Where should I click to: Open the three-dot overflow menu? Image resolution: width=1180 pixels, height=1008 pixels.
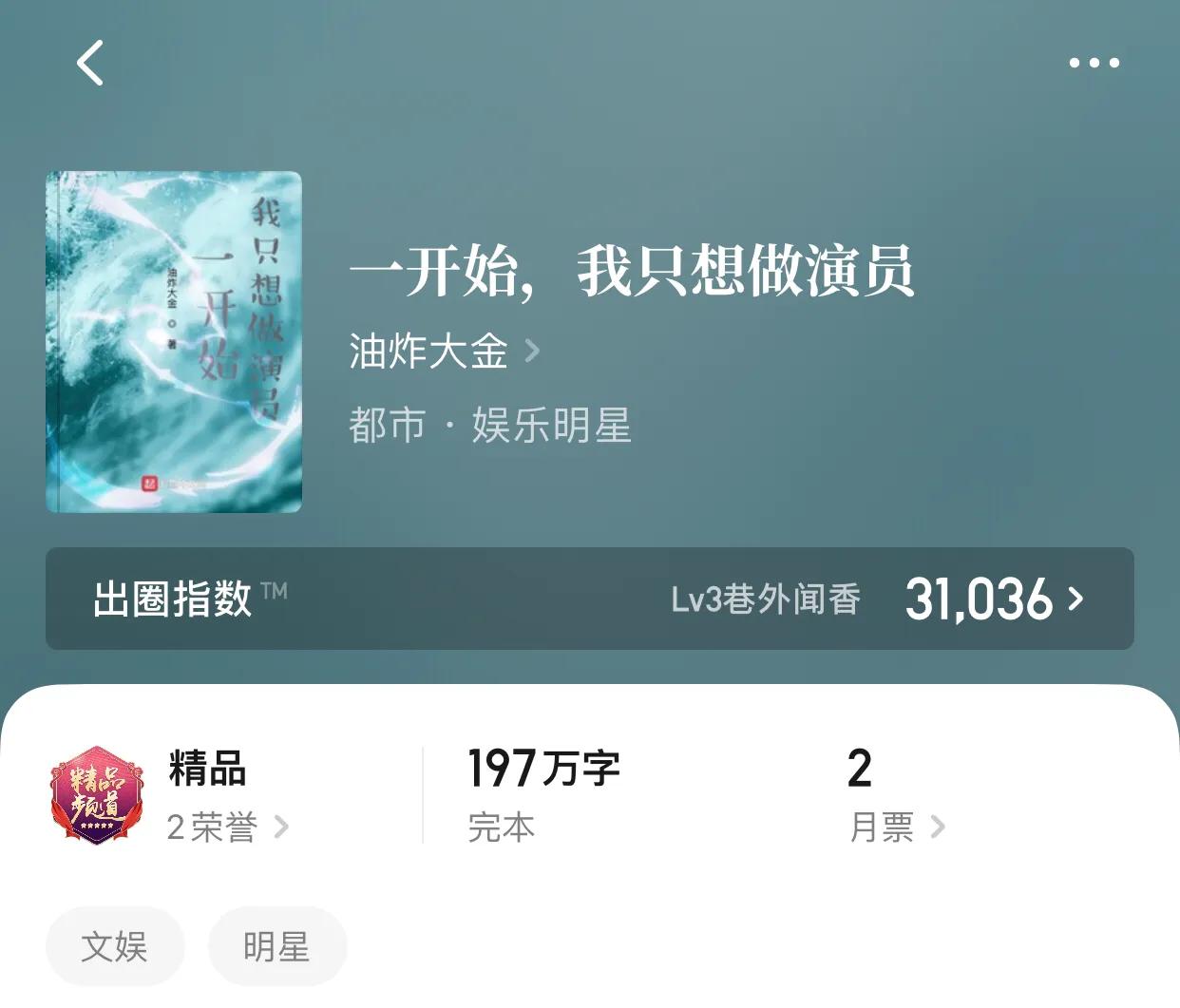pyautogui.click(x=1094, y=64)
